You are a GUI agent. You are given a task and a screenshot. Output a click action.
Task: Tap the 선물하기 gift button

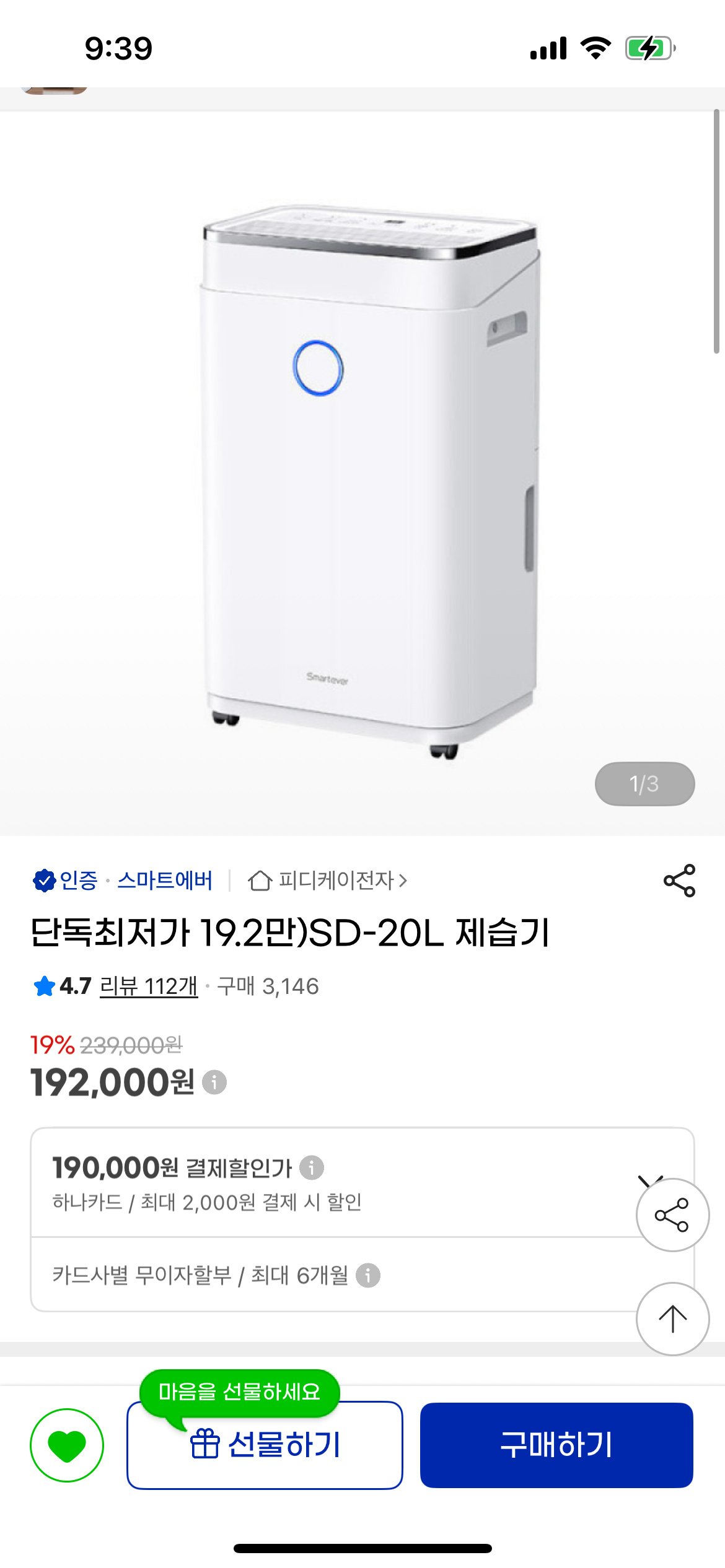coord(265,1445)
